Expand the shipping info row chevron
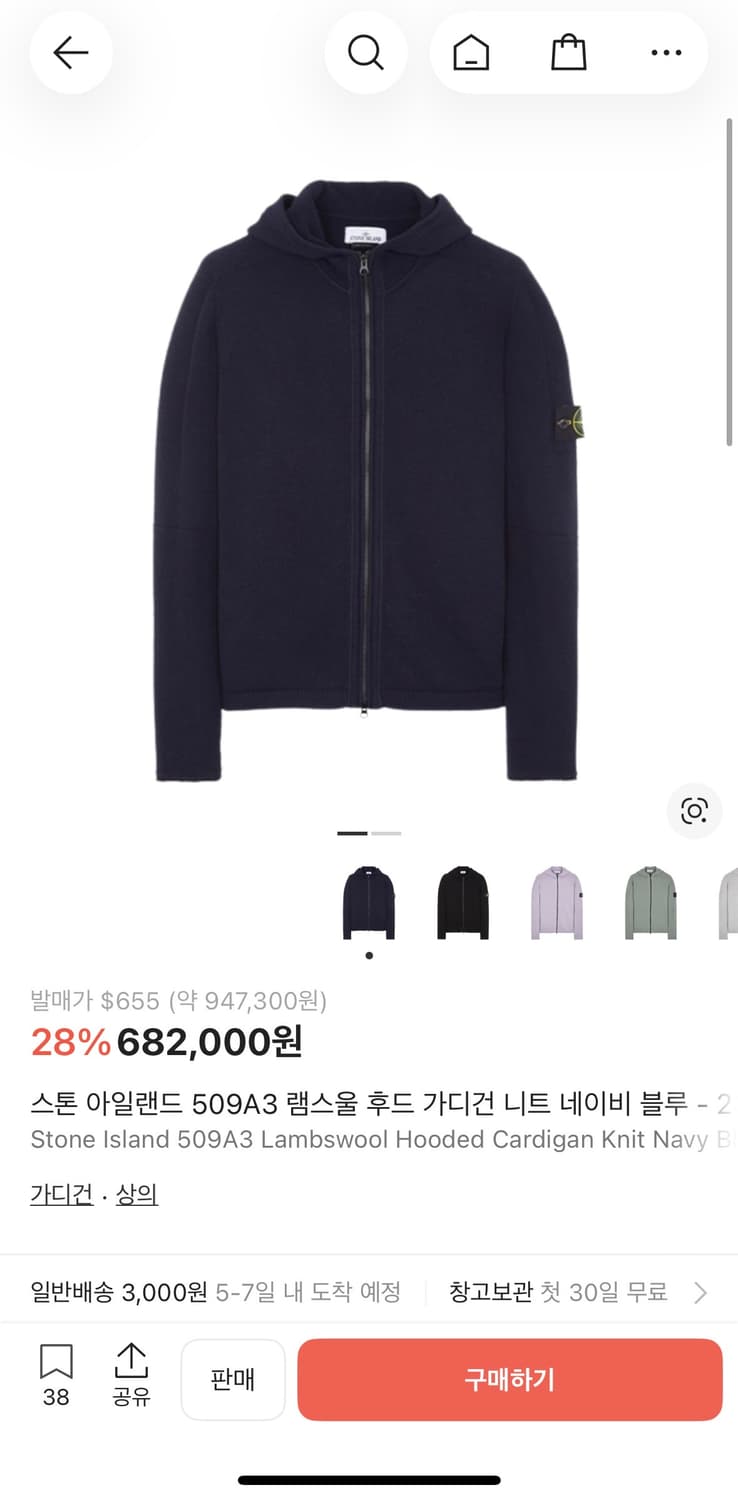This screenshot has width=738, height=1500. point(700,1292)
